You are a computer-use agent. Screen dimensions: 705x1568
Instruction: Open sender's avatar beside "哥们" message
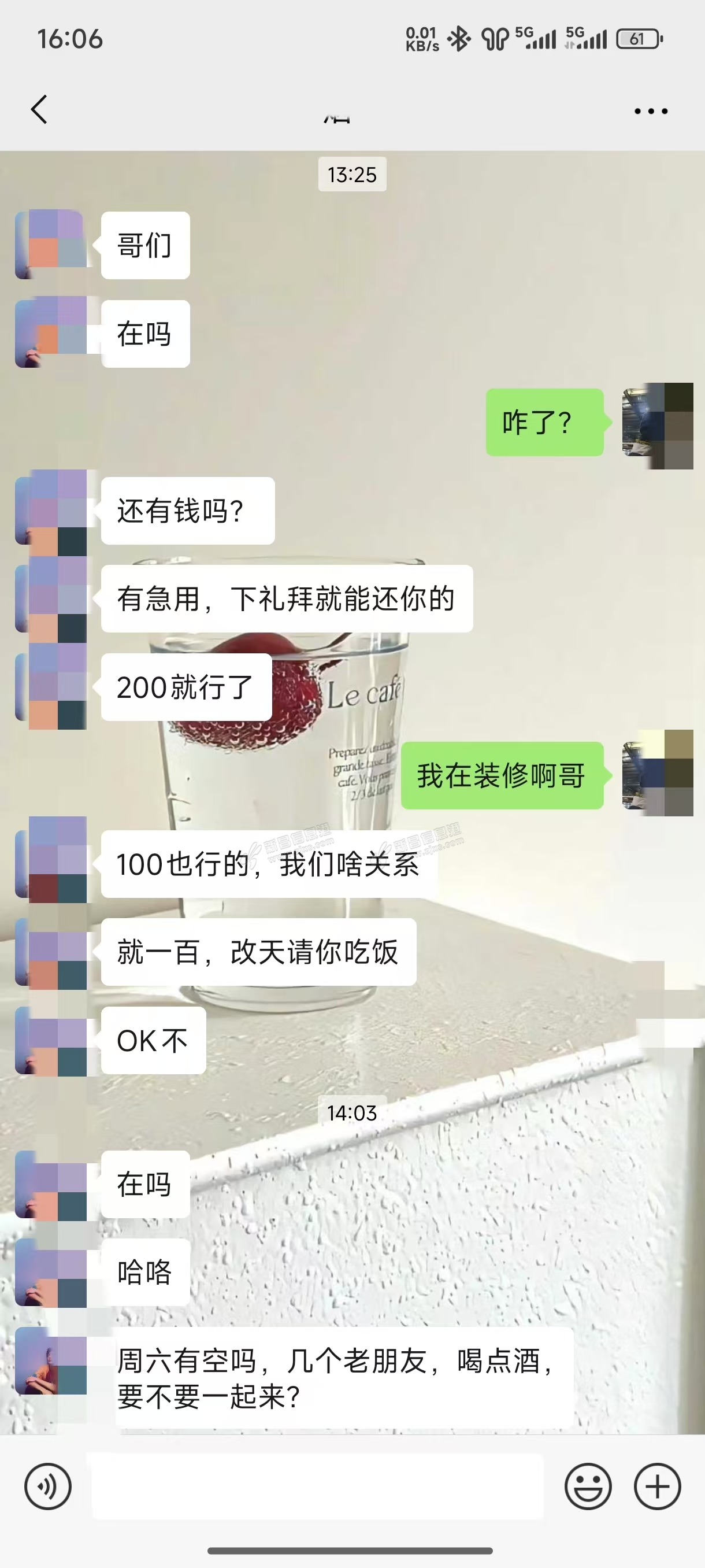51,245
